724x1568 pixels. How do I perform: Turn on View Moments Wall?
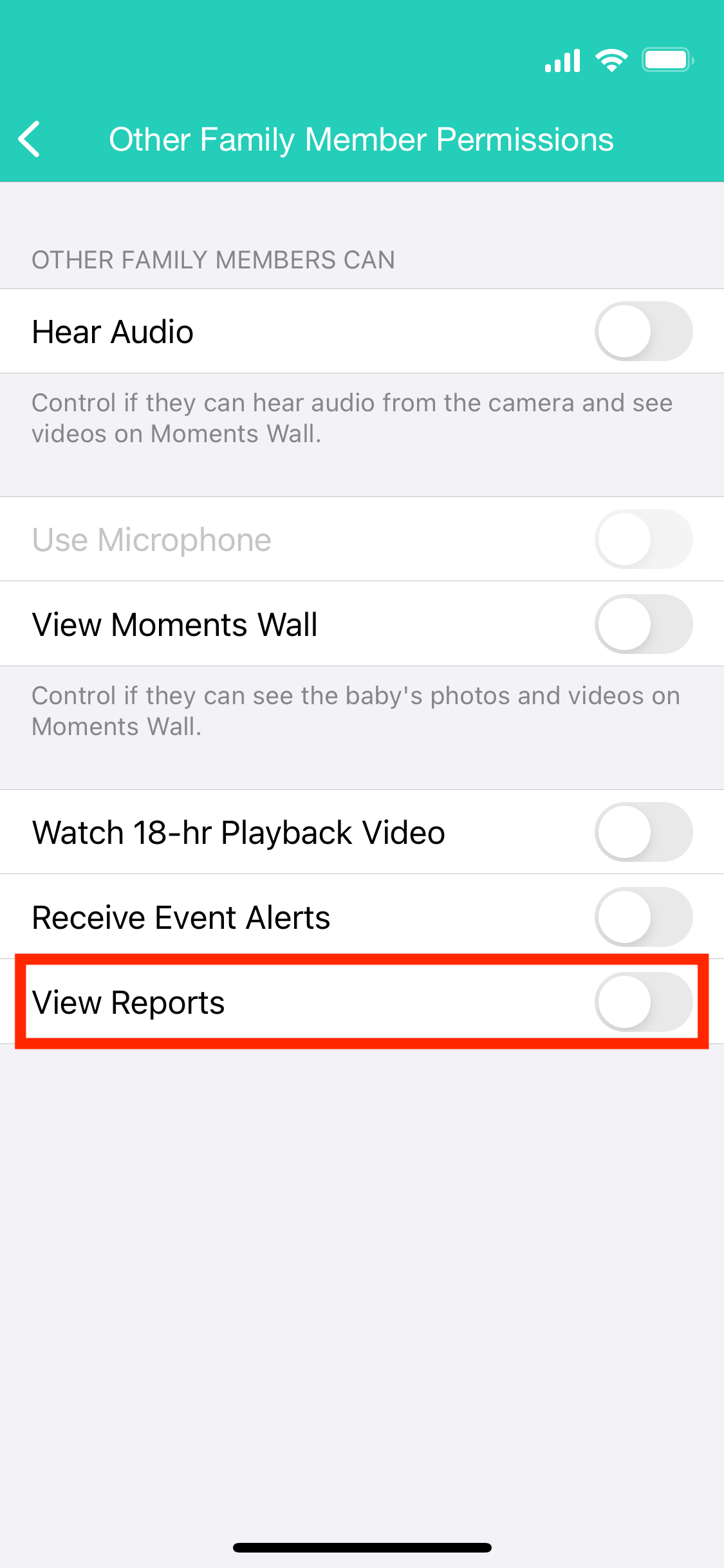pos(643,624)
